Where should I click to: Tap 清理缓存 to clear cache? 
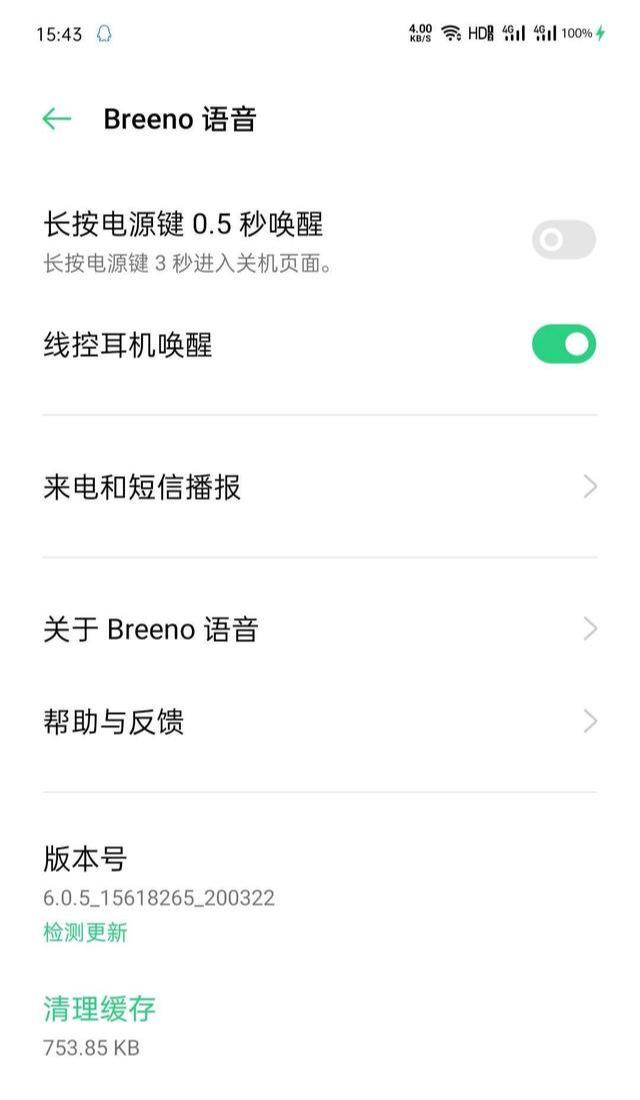click(x=100, y=1008)
